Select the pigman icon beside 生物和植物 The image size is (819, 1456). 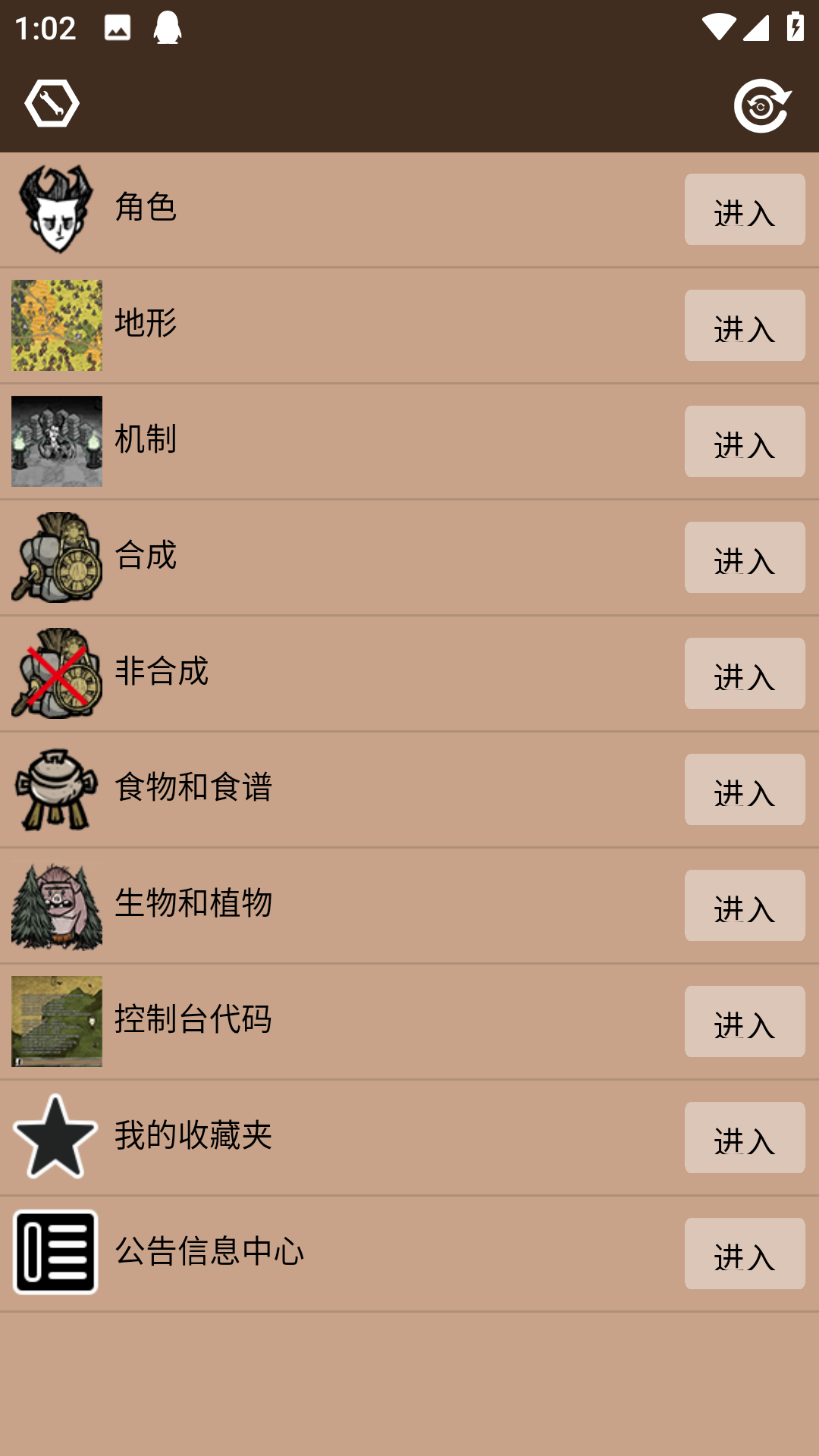[x=57, y=905]
